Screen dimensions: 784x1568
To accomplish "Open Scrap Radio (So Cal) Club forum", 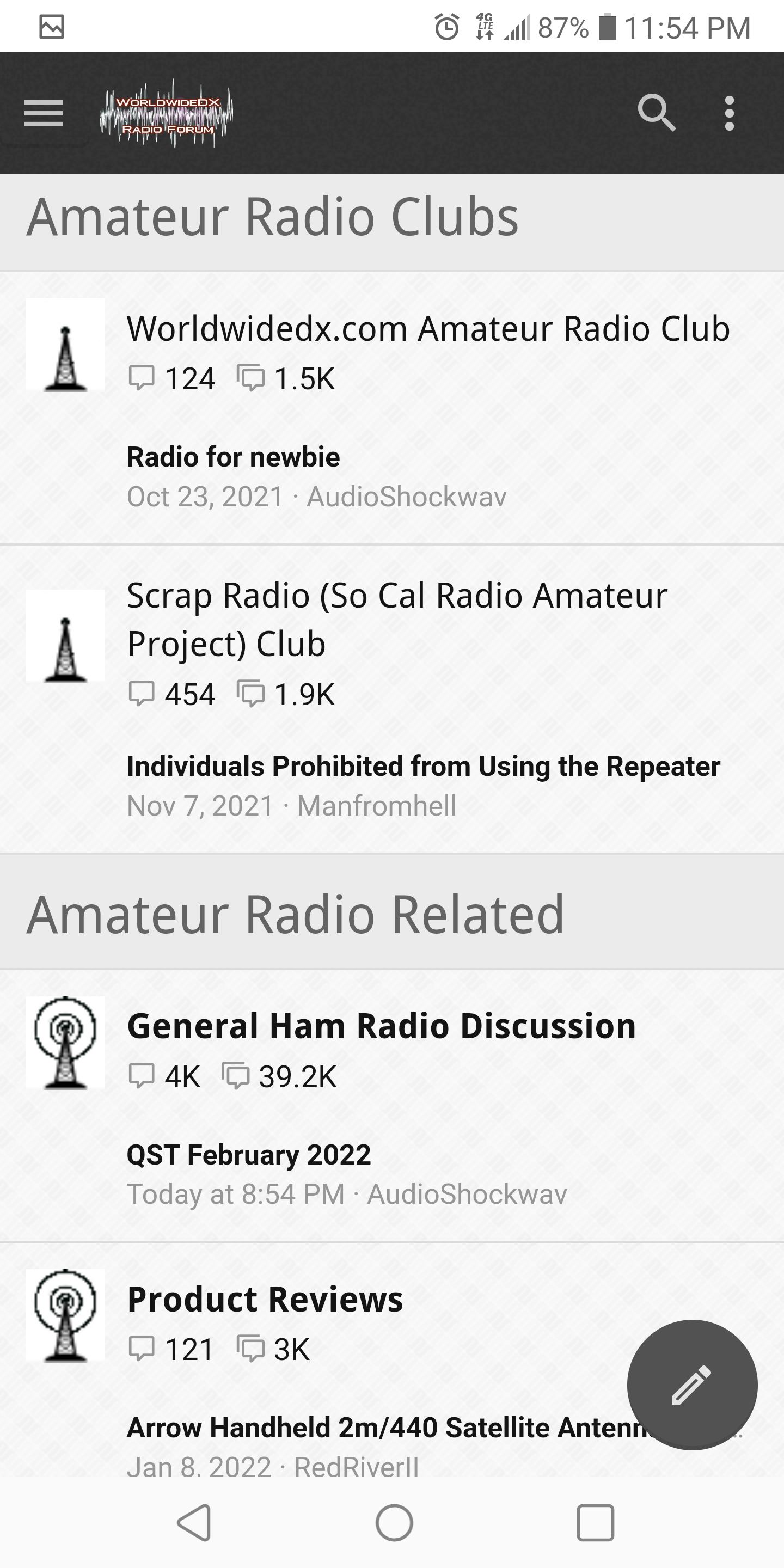I will [397, 619].
